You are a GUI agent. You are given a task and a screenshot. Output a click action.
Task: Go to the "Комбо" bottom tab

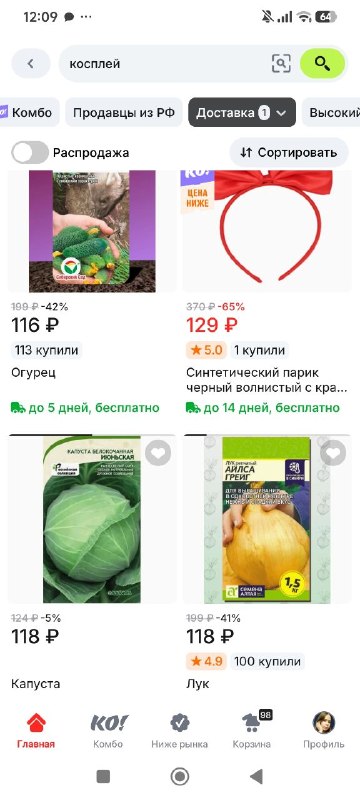point(109,731)
